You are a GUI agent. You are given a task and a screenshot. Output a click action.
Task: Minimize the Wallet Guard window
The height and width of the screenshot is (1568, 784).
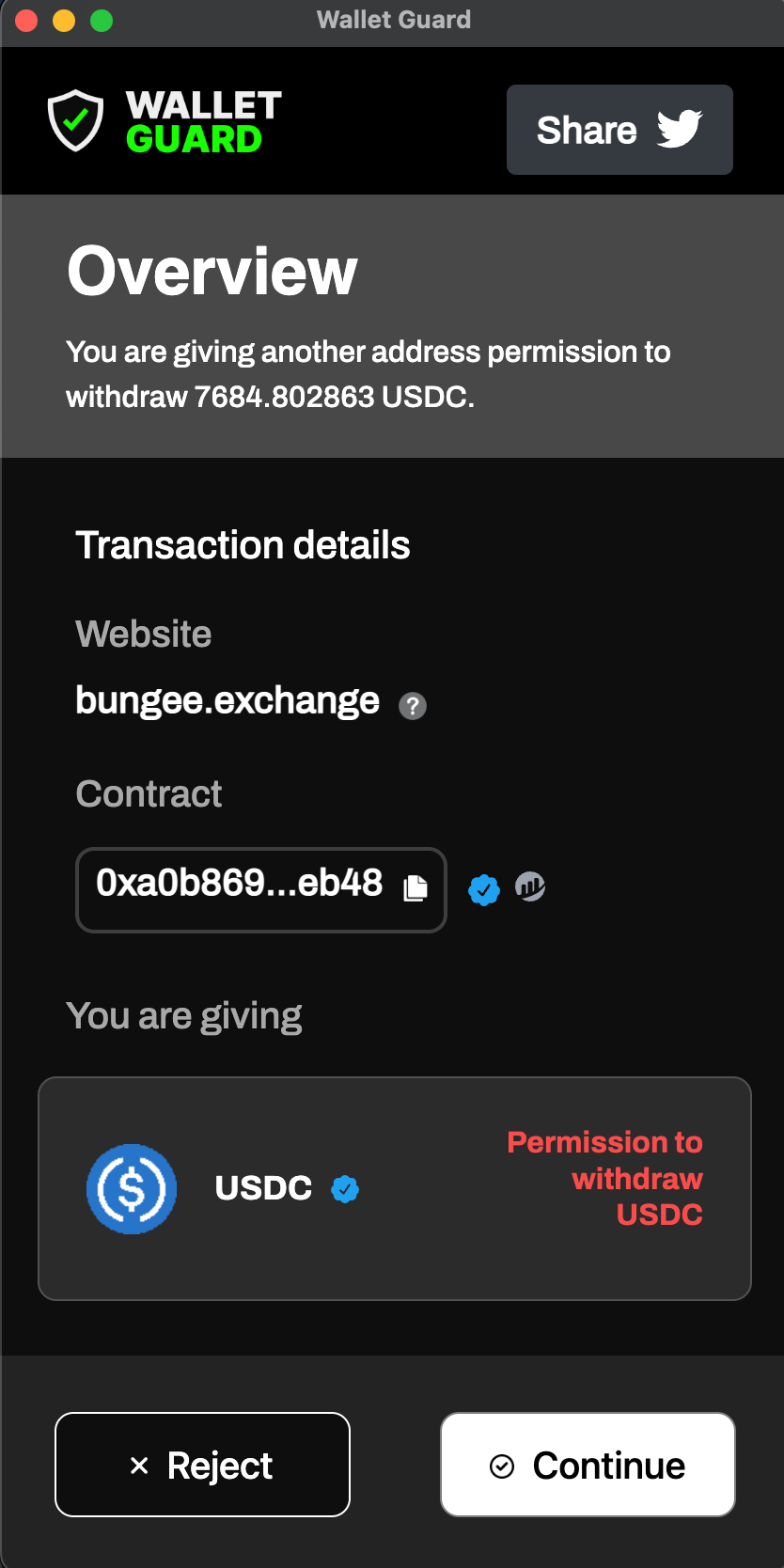coord(64,21)
